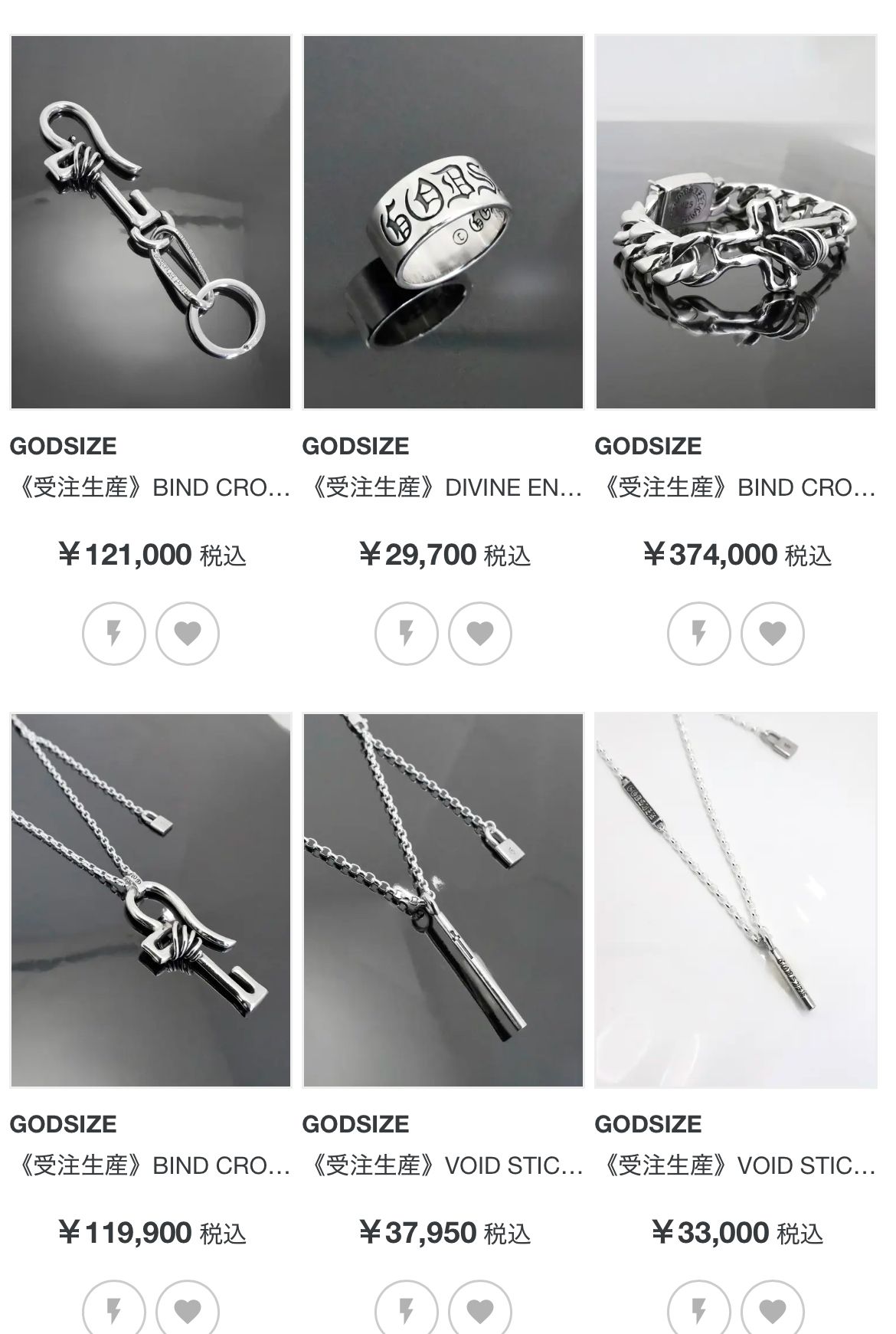Tap lightning icon under ¥121,000 item

pyautogui.click(x=114, y=634)
